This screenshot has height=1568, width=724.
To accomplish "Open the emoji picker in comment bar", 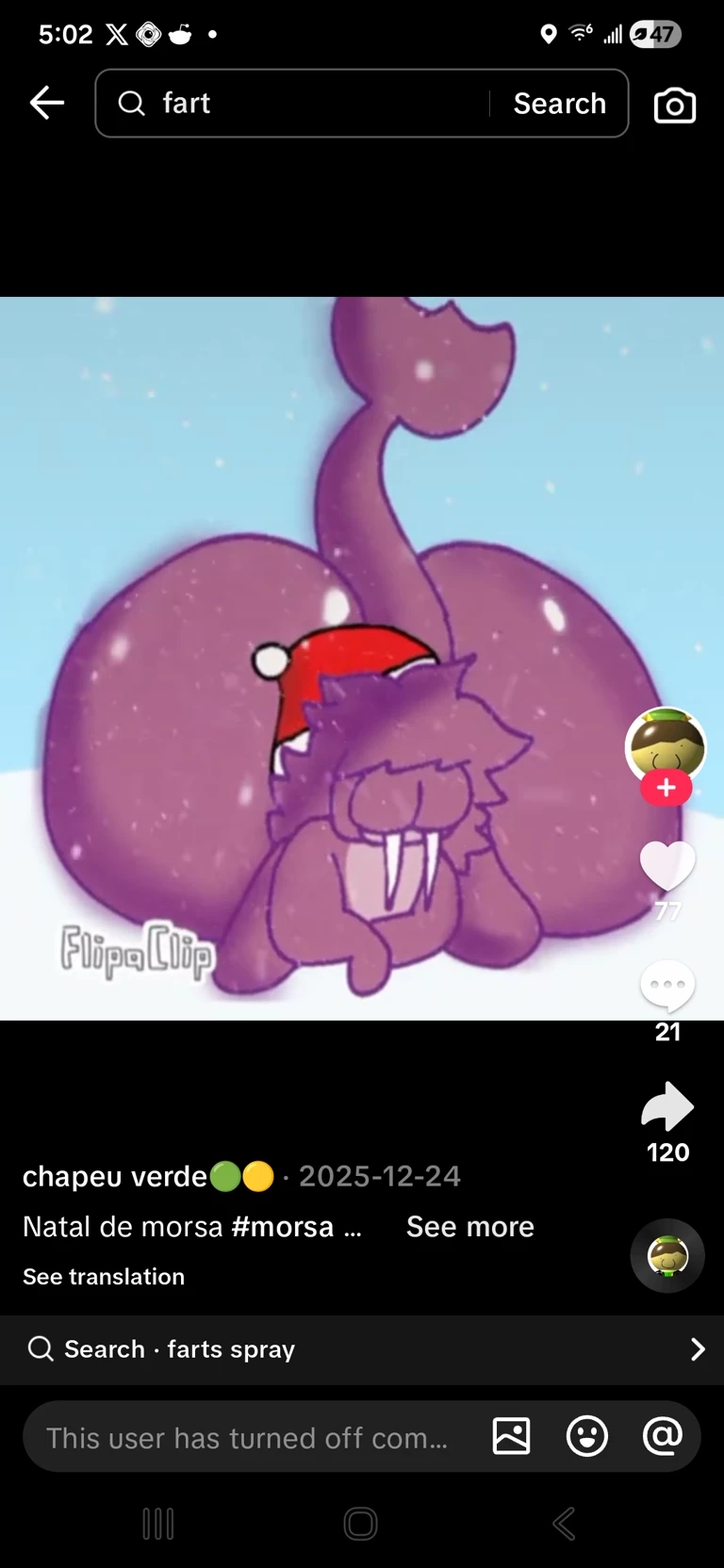I will (586, 1437).
